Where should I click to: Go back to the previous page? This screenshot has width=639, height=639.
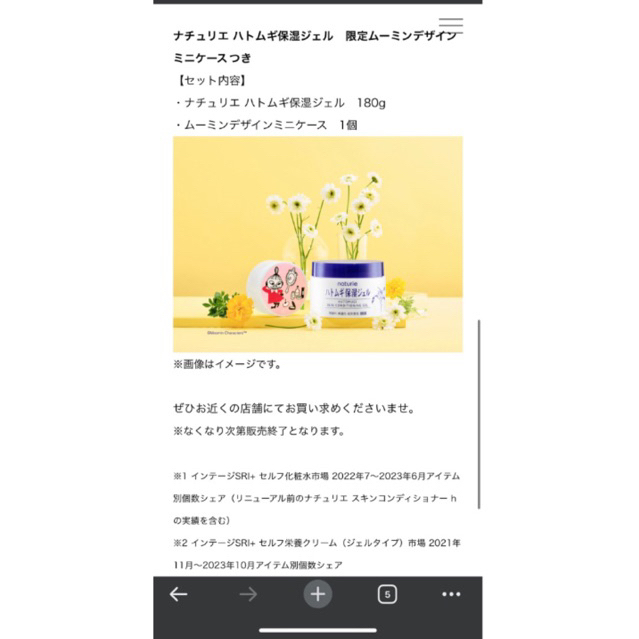[x=179, y=594]
